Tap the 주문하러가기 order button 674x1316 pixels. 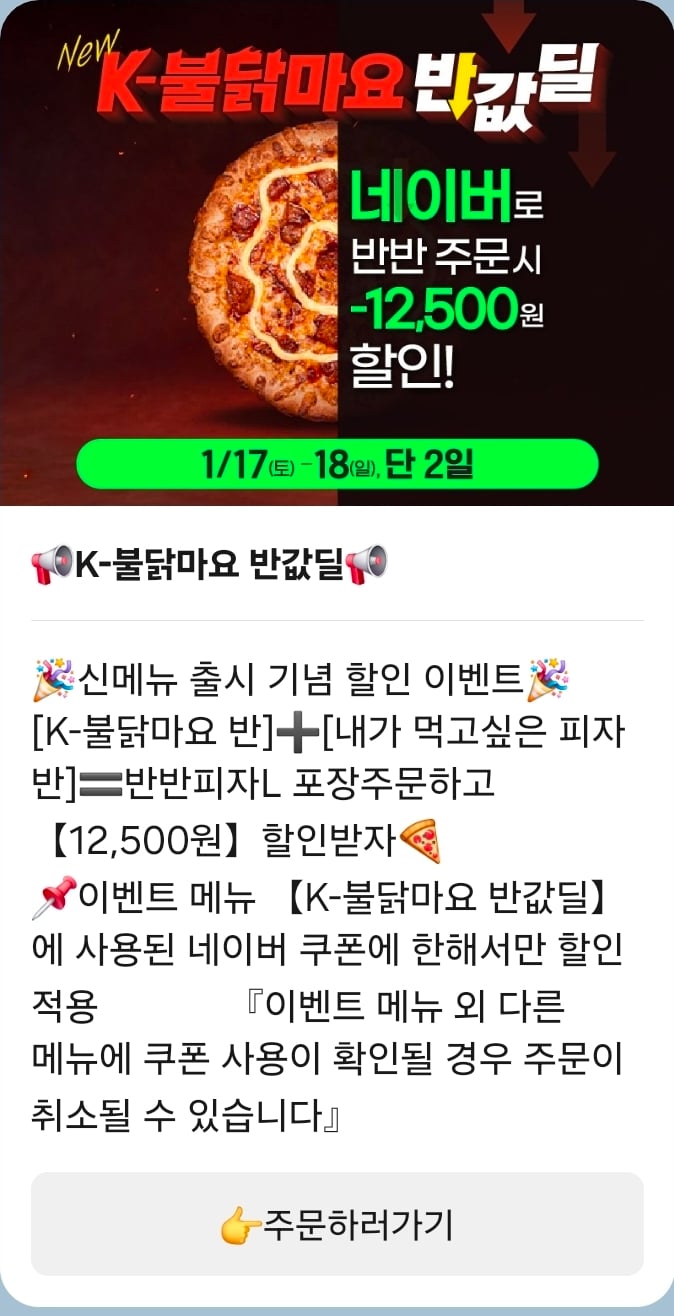[x=337, y=1224]
